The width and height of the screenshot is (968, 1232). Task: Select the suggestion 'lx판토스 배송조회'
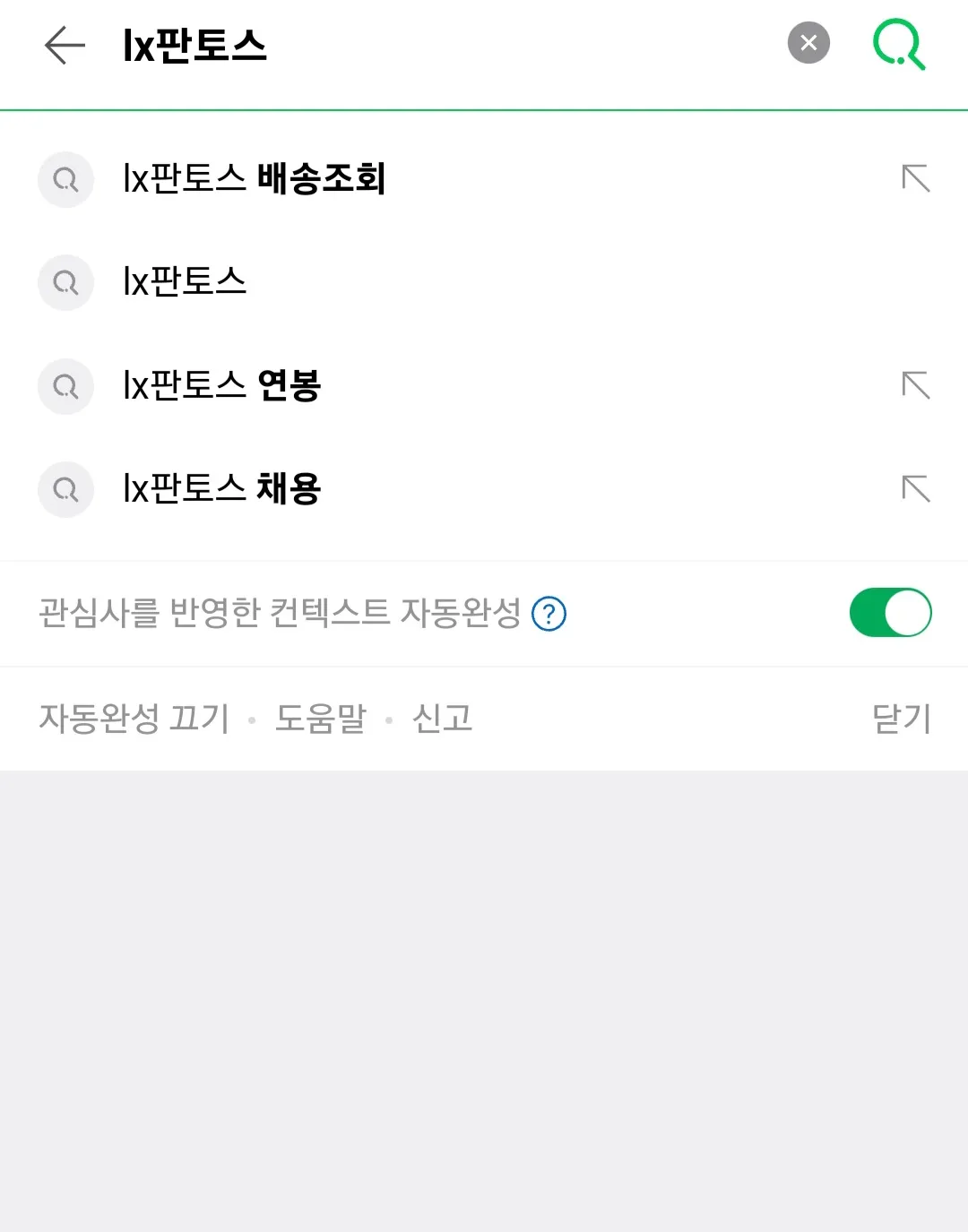coord(255,179)
